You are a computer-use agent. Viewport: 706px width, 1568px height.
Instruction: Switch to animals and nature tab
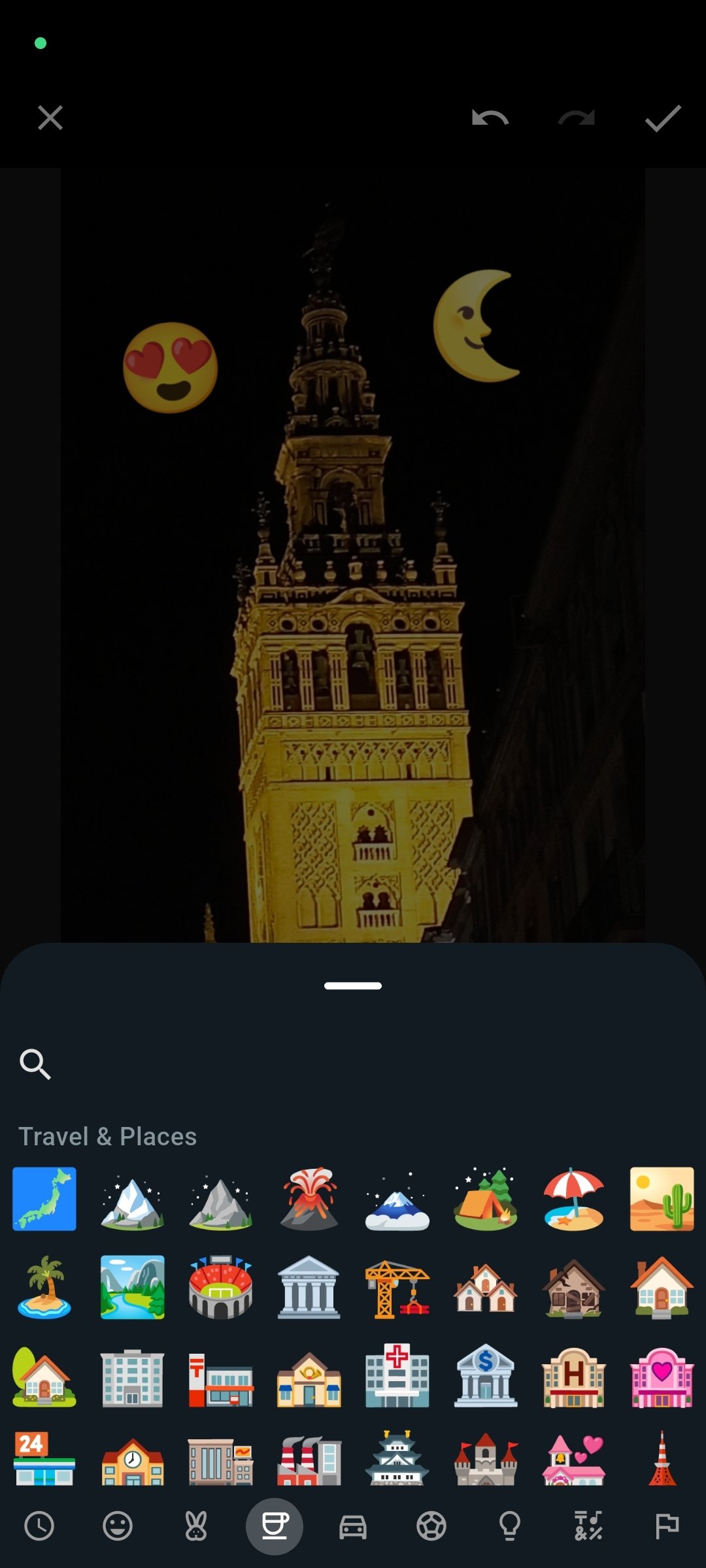(196, 1527)
